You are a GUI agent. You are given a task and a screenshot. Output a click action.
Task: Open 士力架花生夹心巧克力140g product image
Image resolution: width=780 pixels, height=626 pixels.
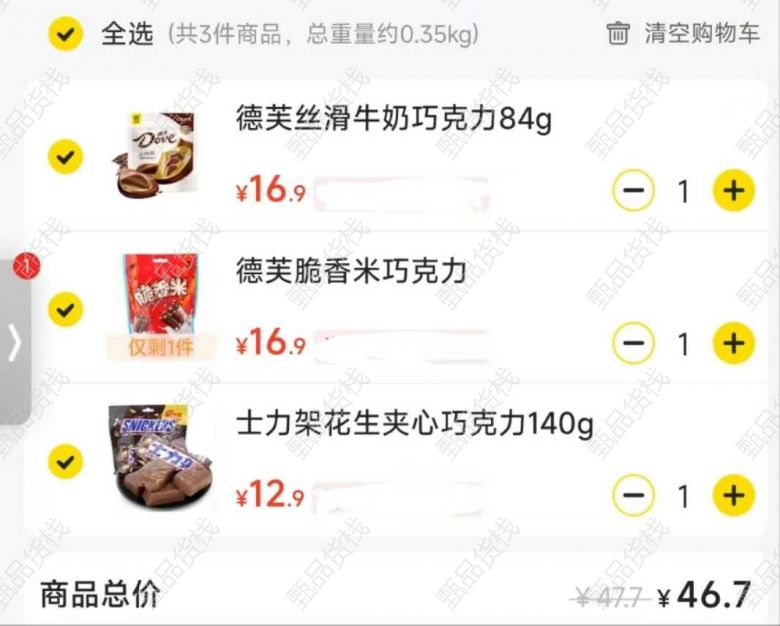click(x=160, y=457)
